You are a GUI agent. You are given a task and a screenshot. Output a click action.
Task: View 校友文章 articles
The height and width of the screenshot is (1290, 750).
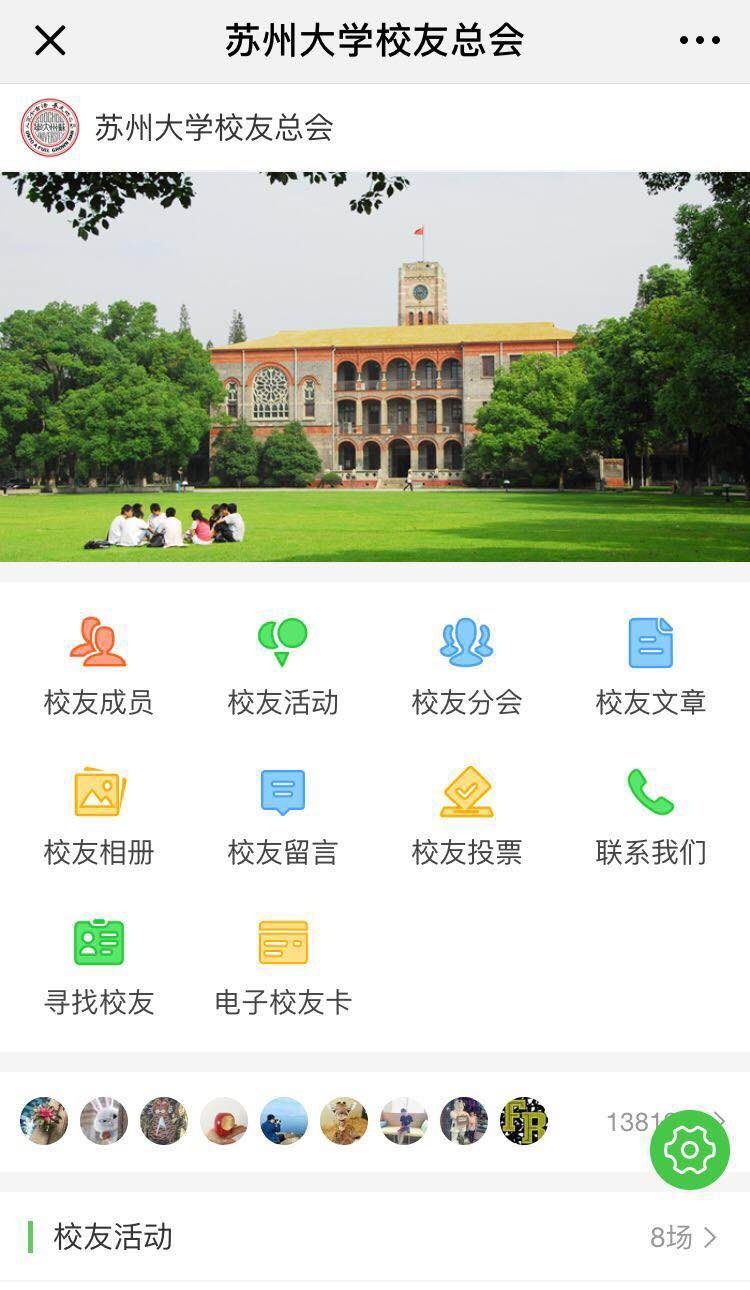click(651, 666)
